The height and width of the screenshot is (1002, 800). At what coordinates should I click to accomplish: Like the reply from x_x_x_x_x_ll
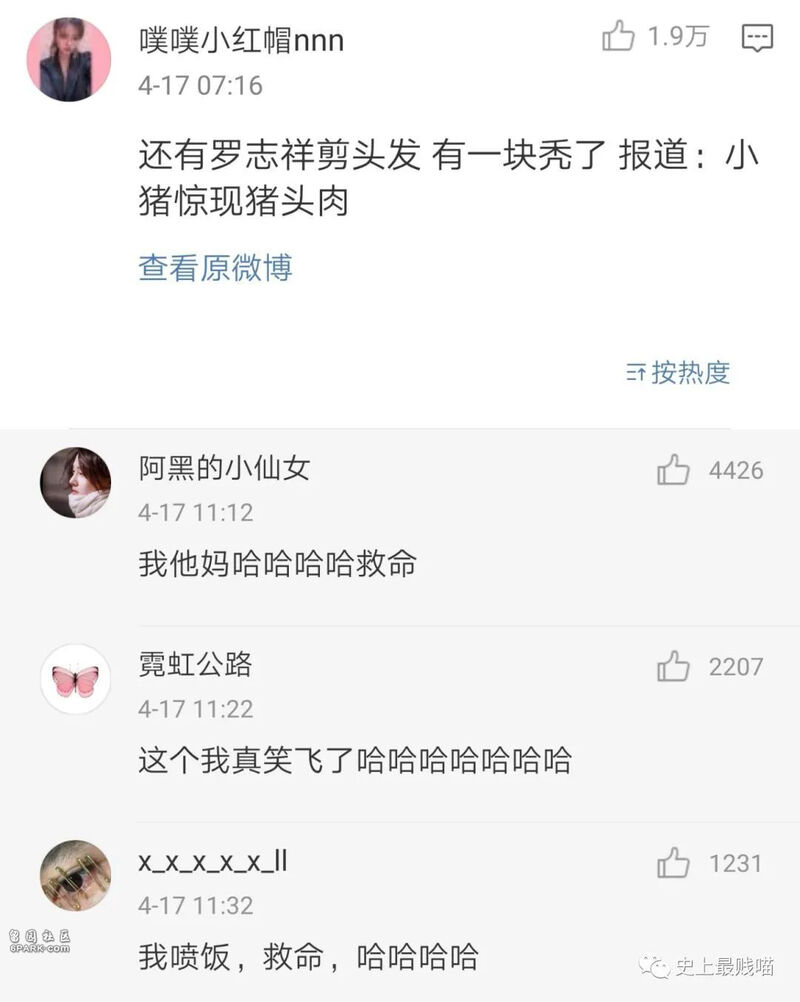674,862
